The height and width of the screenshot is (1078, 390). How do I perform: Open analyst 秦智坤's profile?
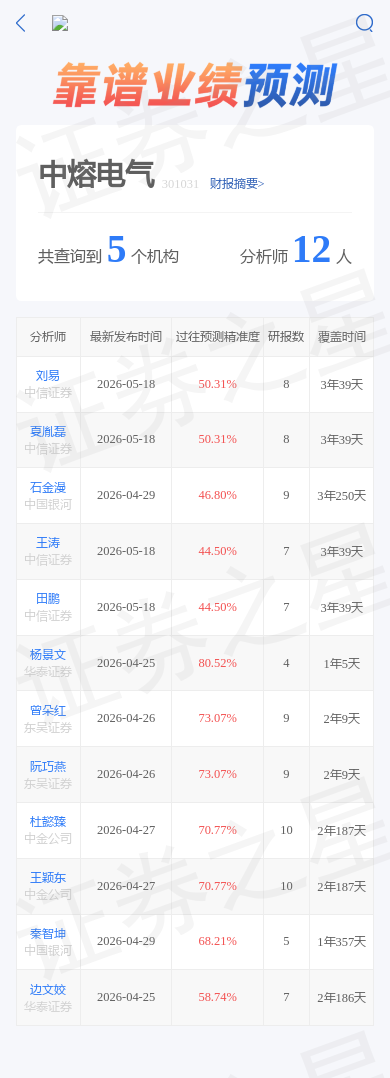coord(48,934)
